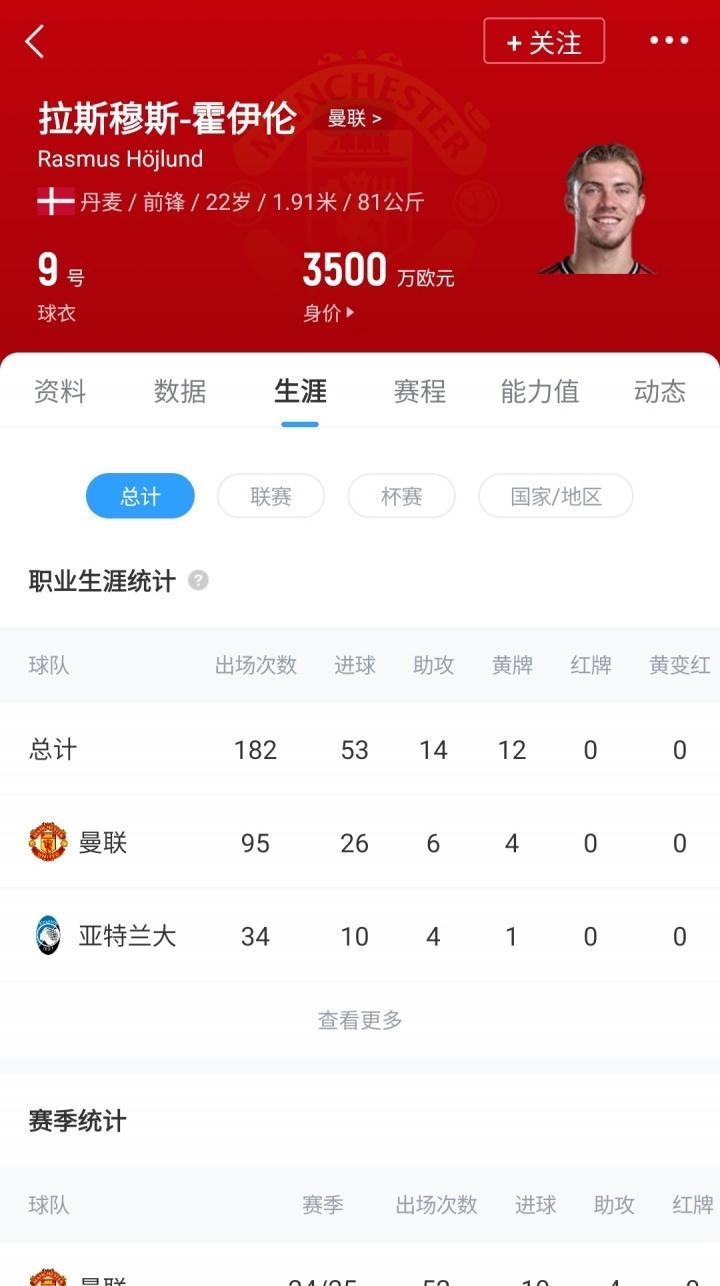Switch to the 动态 tab
The image size is (720, 1286).
(660, 391)
